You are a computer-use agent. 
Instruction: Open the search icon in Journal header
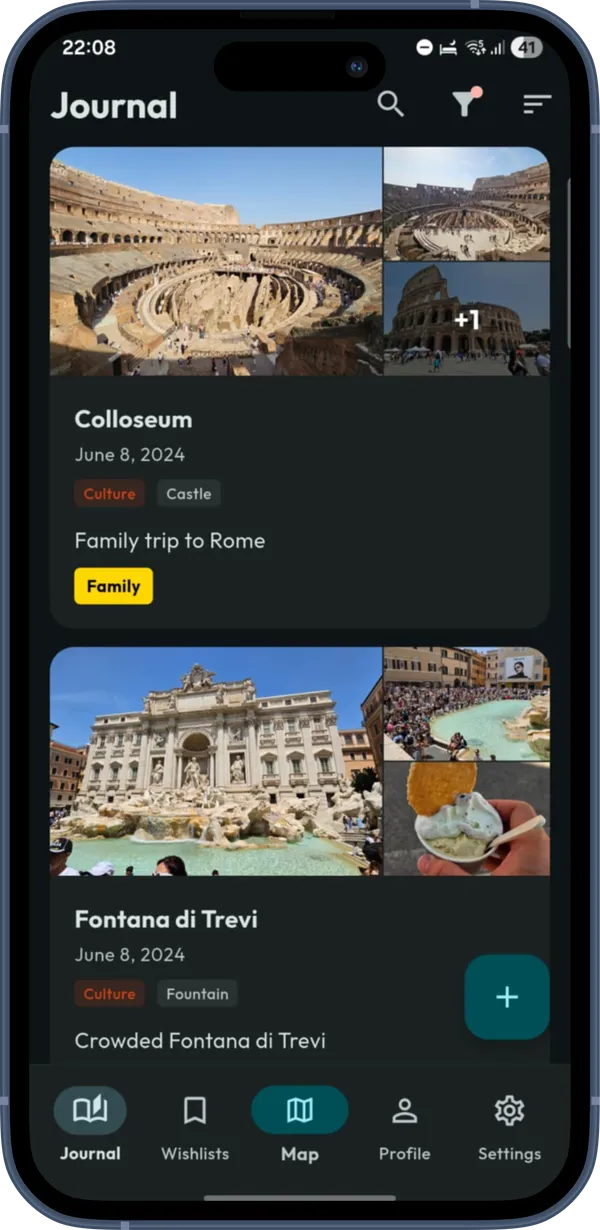coord(391,104)
